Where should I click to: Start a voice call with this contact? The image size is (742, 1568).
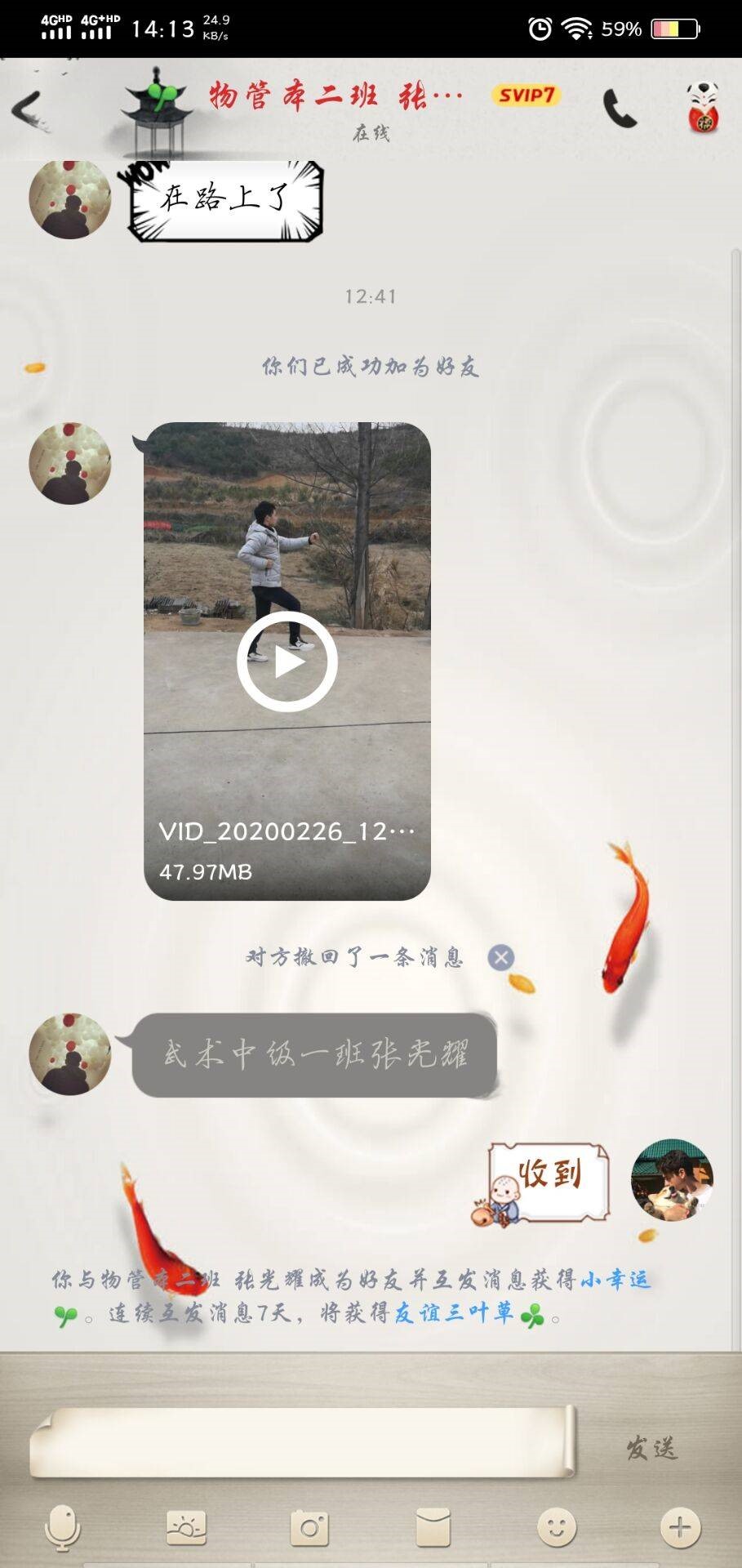(x=620, y=109)
